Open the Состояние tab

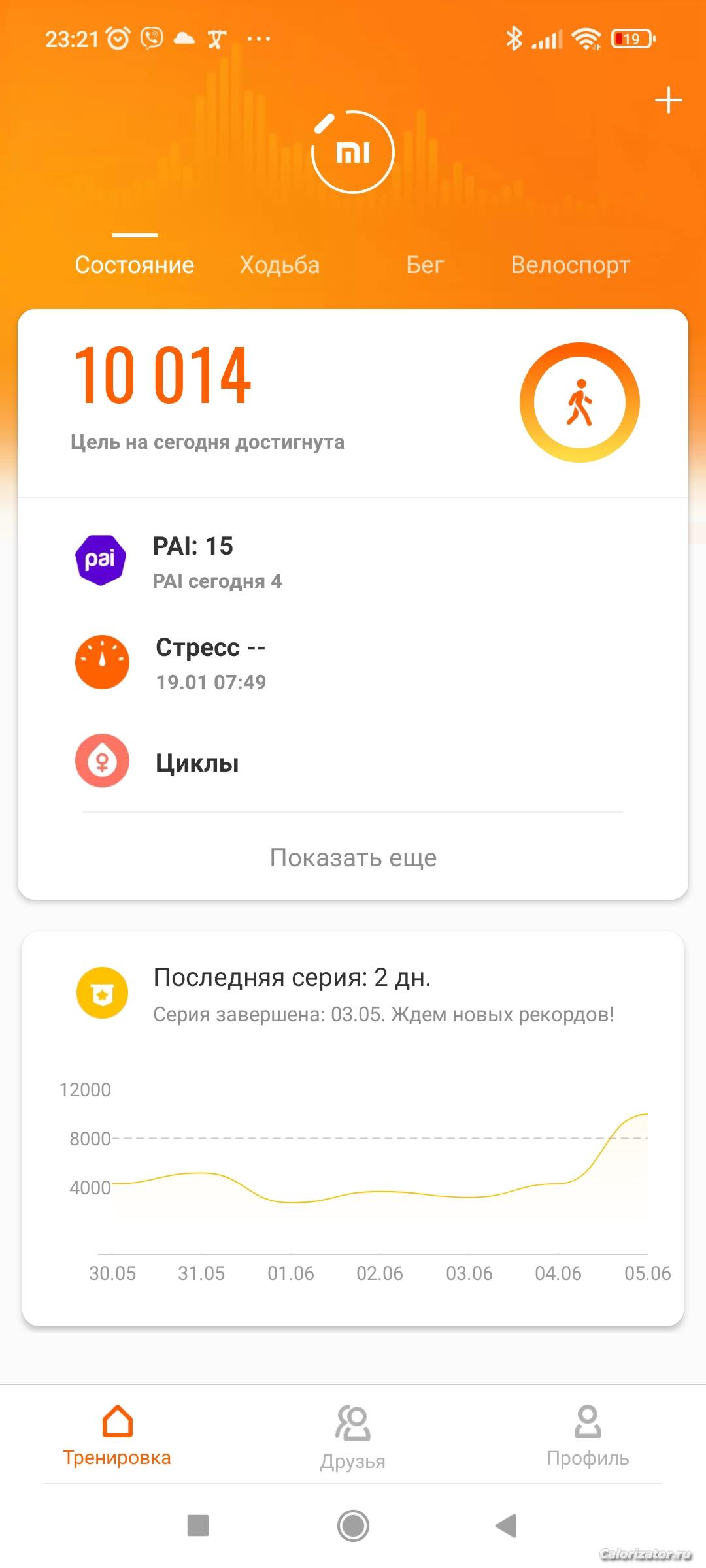[135, 265]
